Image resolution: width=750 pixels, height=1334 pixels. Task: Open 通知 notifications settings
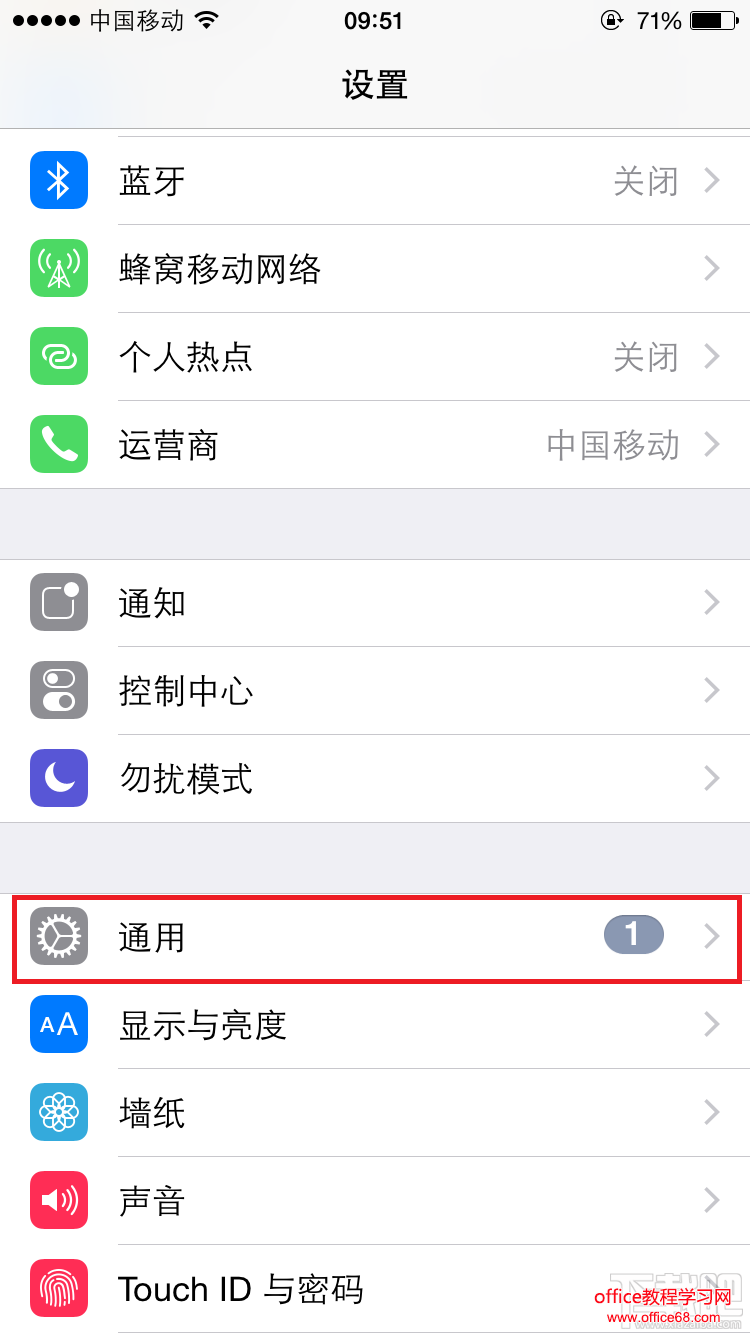tap(375, 603)
